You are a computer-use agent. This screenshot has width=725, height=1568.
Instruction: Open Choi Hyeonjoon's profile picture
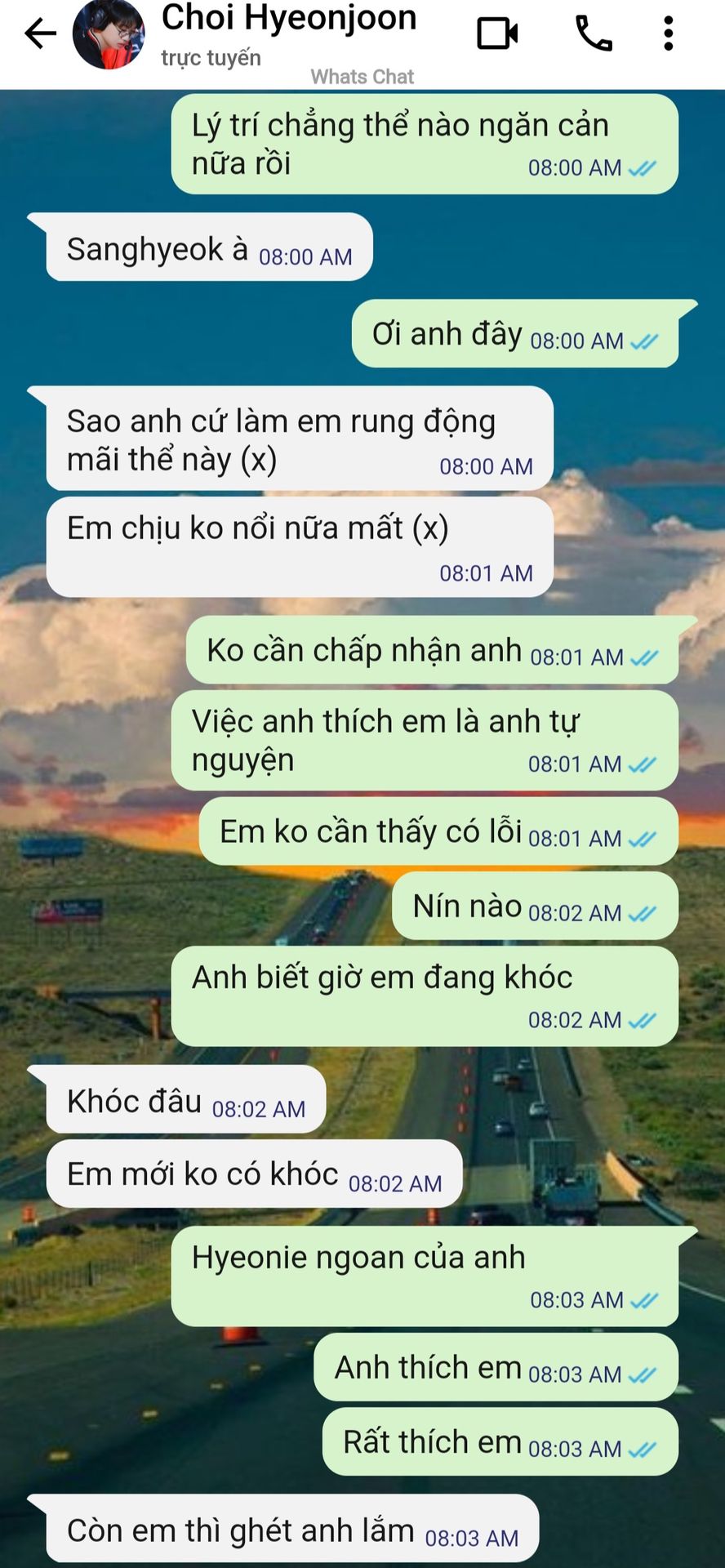point(109,34)
